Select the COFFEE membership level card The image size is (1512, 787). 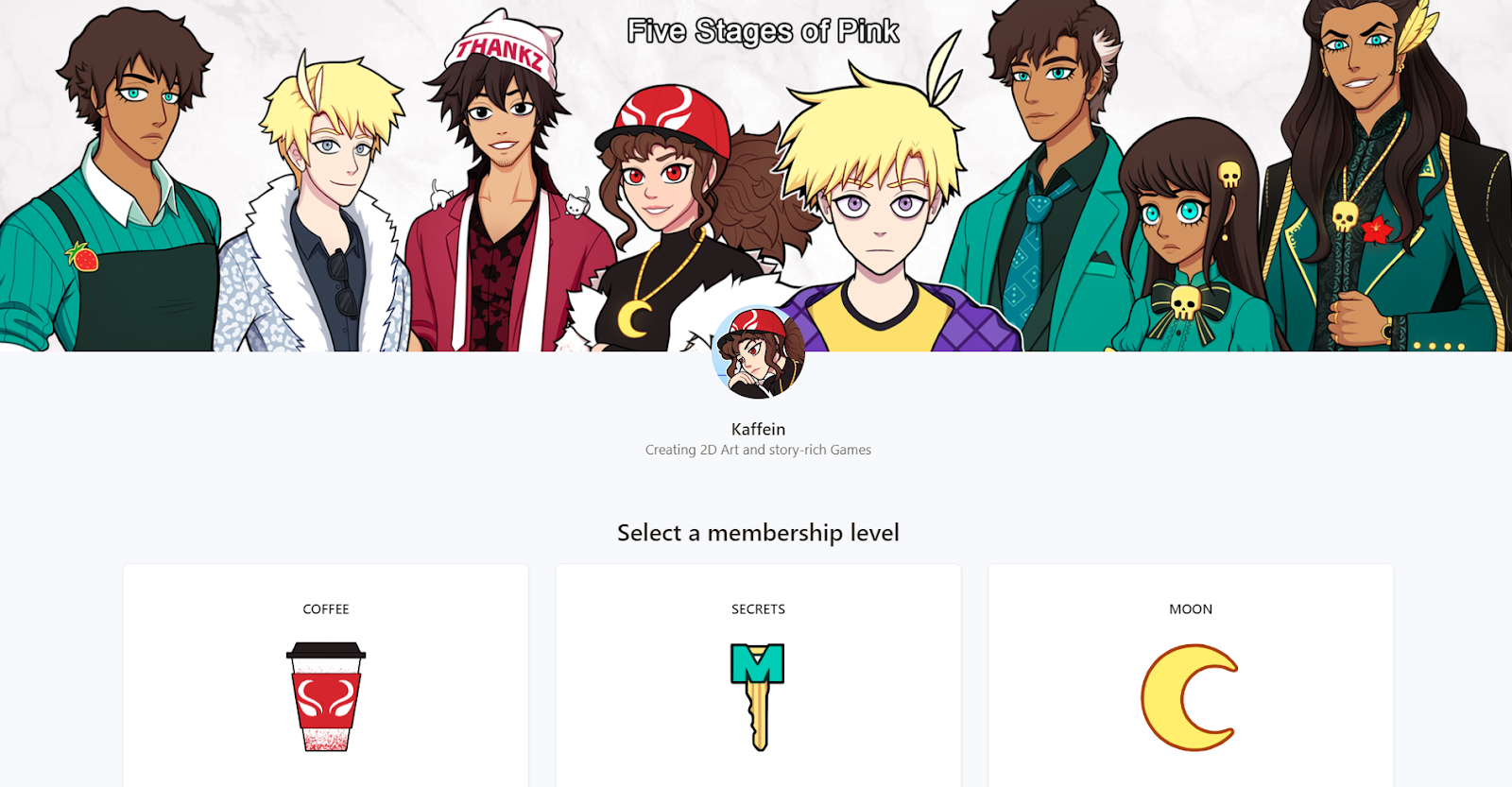(325, 676)
